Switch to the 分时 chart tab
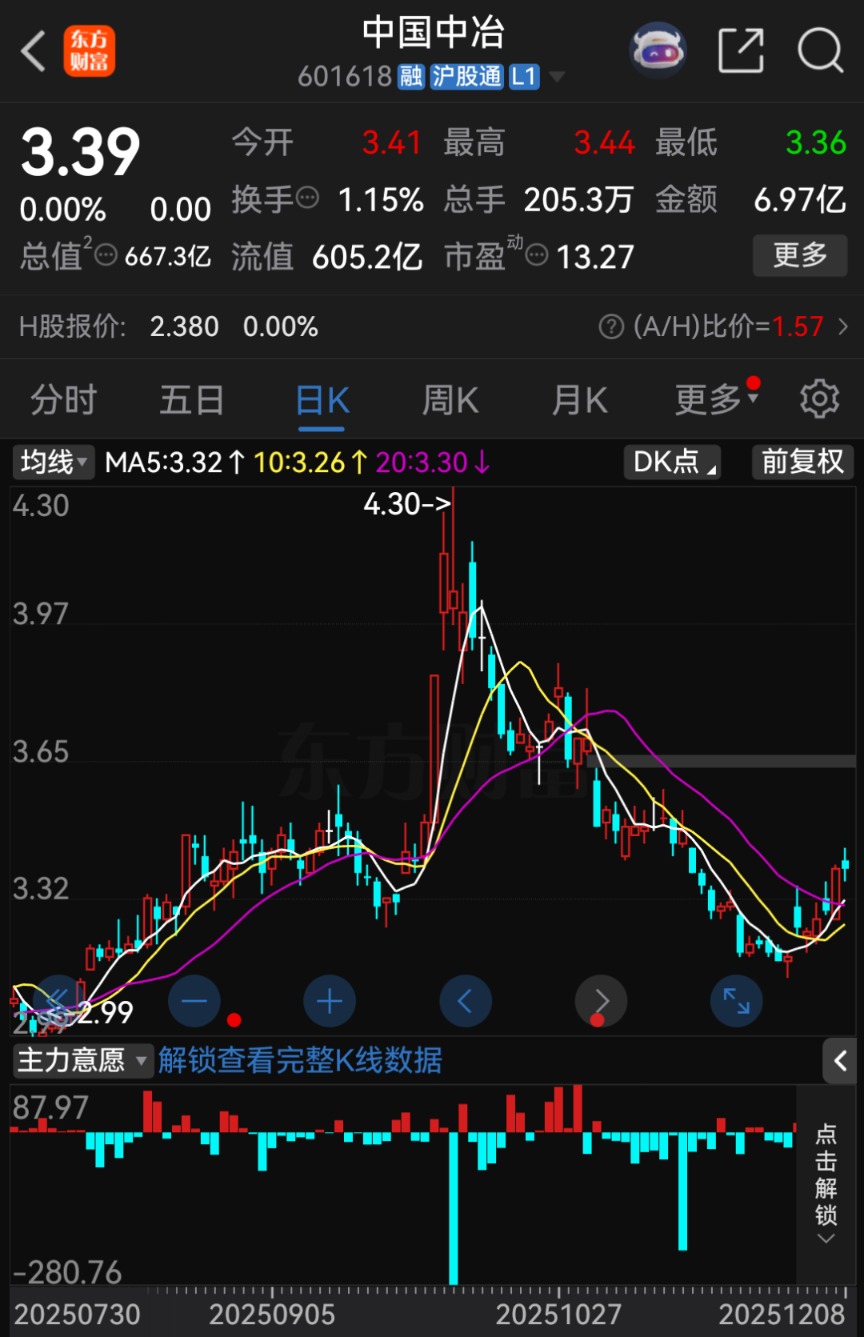The width and height of the screenshot is (864, 1337). [x=63, y=400]
